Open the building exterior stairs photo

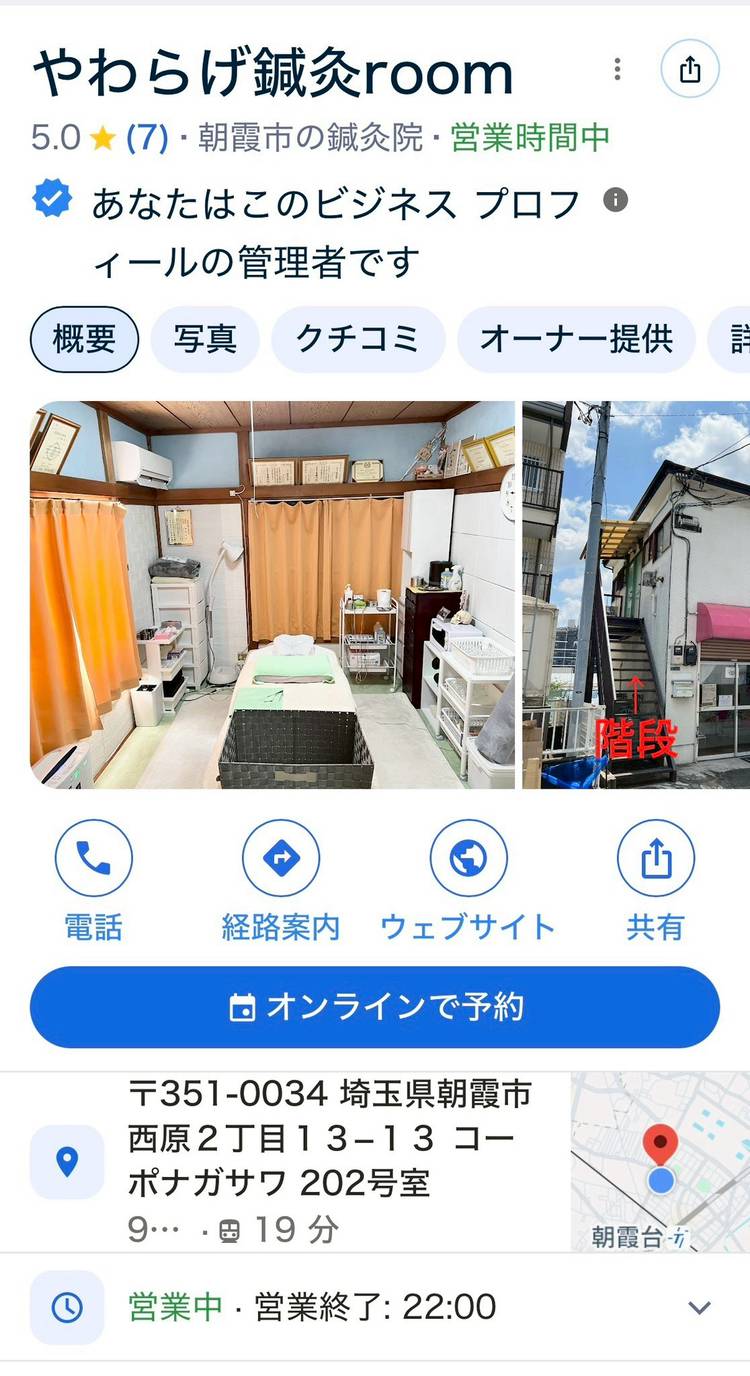(x=636, y=595)
